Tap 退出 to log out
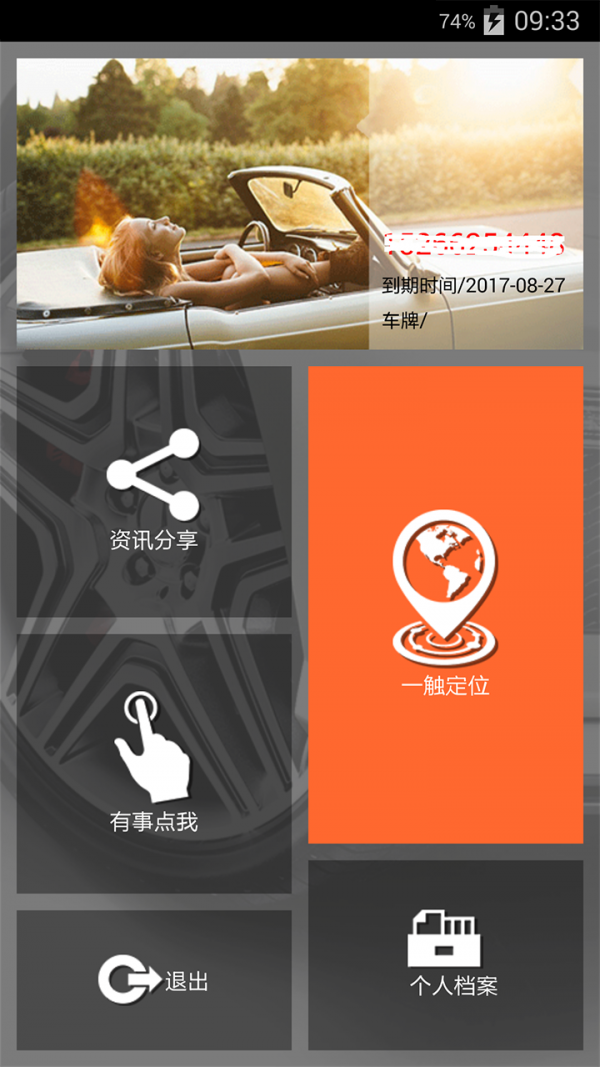The height and width of the screenshot is (1067, 600). [x=154, y=980]
